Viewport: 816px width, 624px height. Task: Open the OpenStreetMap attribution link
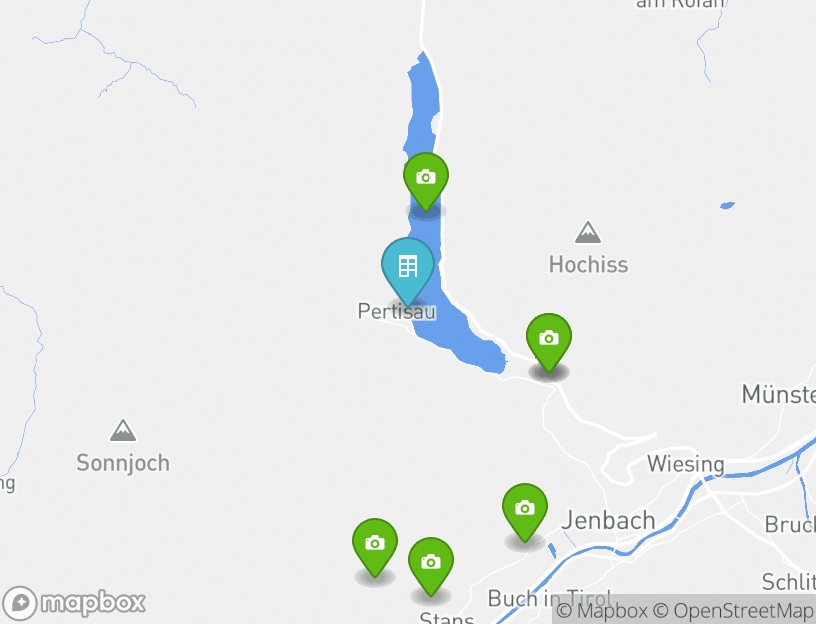click(x=734, y=610)
